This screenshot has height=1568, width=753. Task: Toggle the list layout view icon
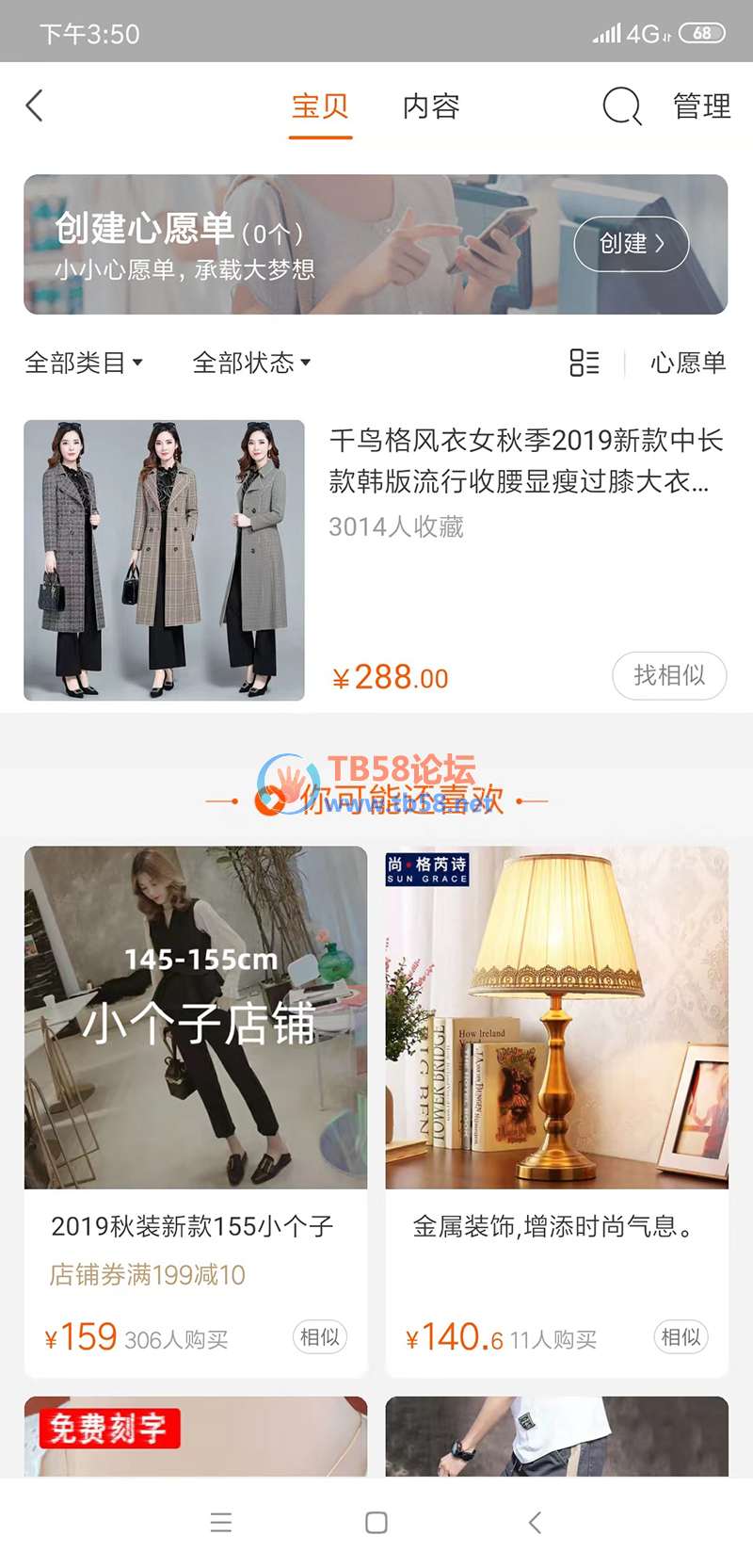coord(585,363)
